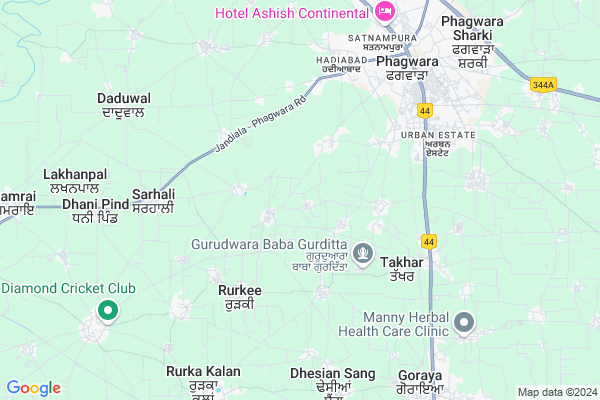Select the Gurudwara Baba Gurditta marker

click(x=364, y=251)
